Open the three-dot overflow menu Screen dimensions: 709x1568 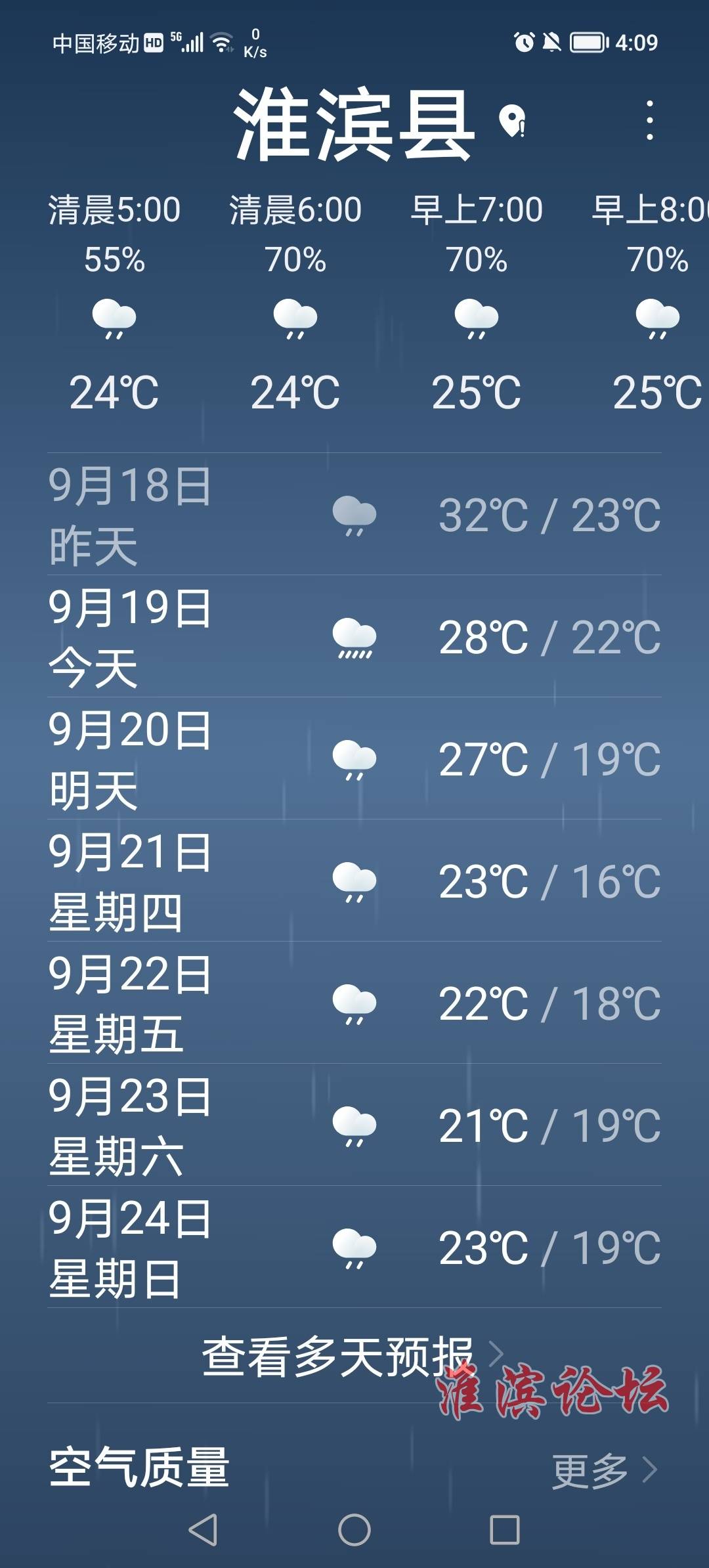click(x=649, y=120)
